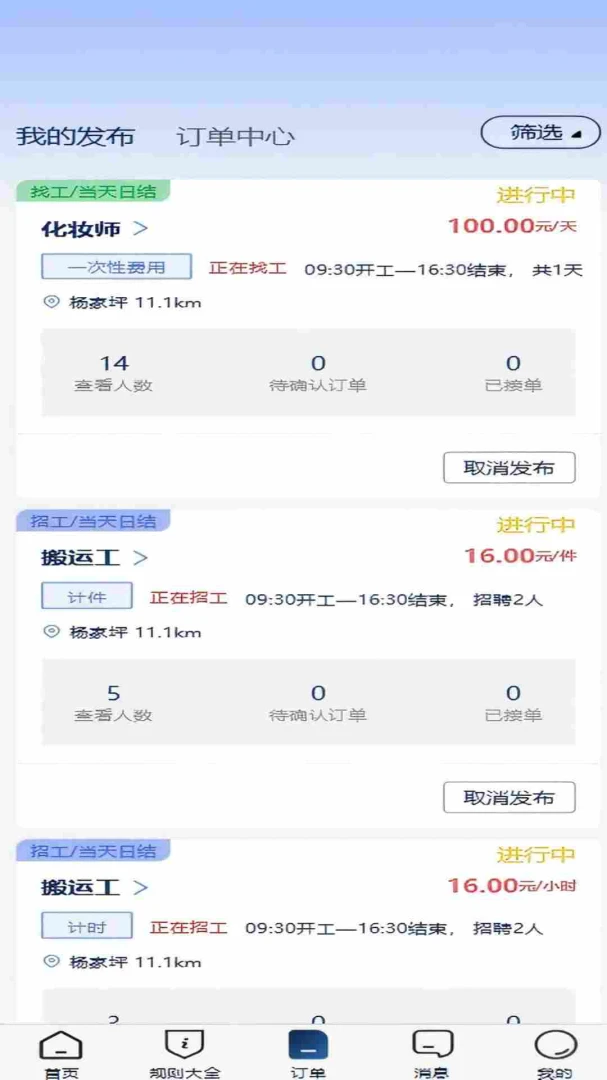Open the 筛选 filter dropdown
This screenshot has width=607, height=1080.
[x=540, y=132]
